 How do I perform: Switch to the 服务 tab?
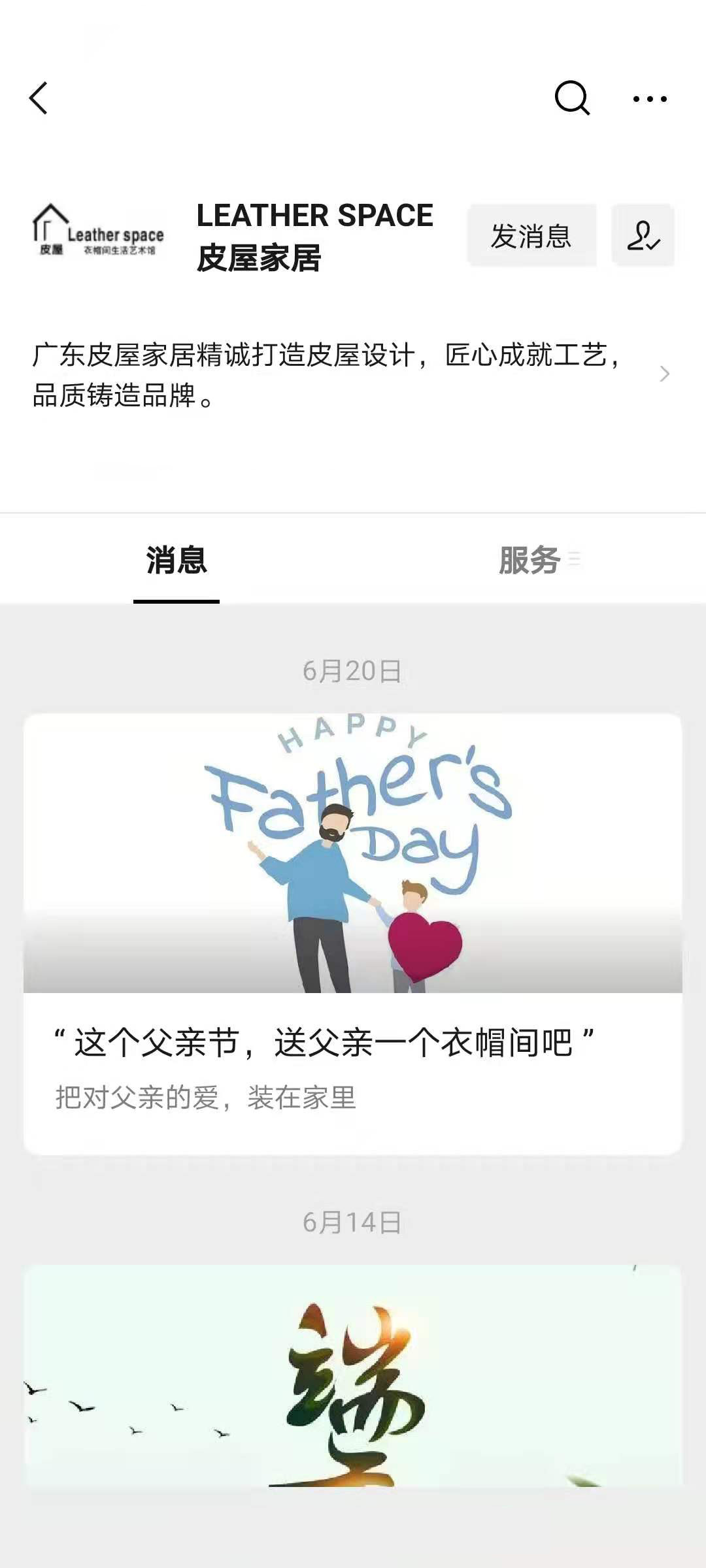click(x=531, y=561)
